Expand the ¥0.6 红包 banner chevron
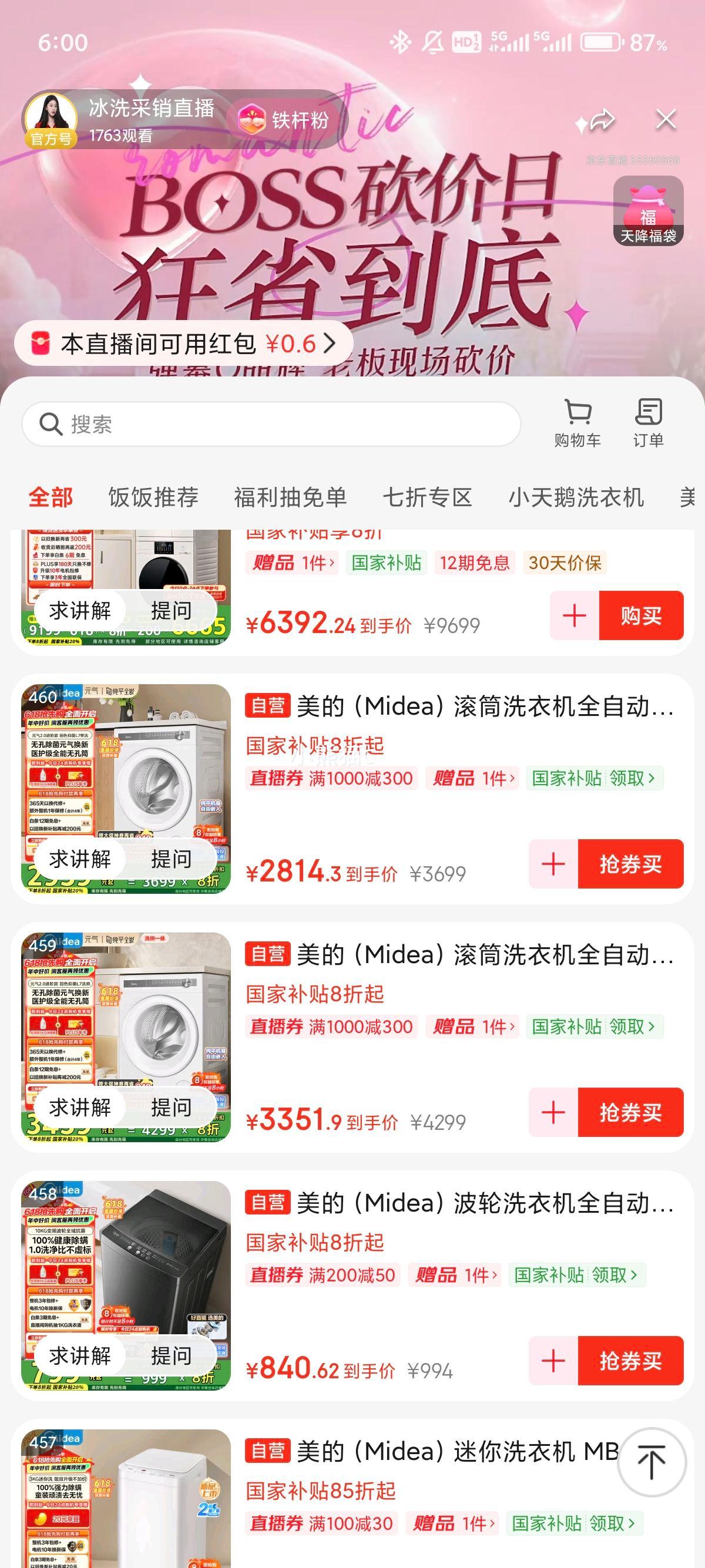This screenshot has width=705, height=1568. (331, 344)
